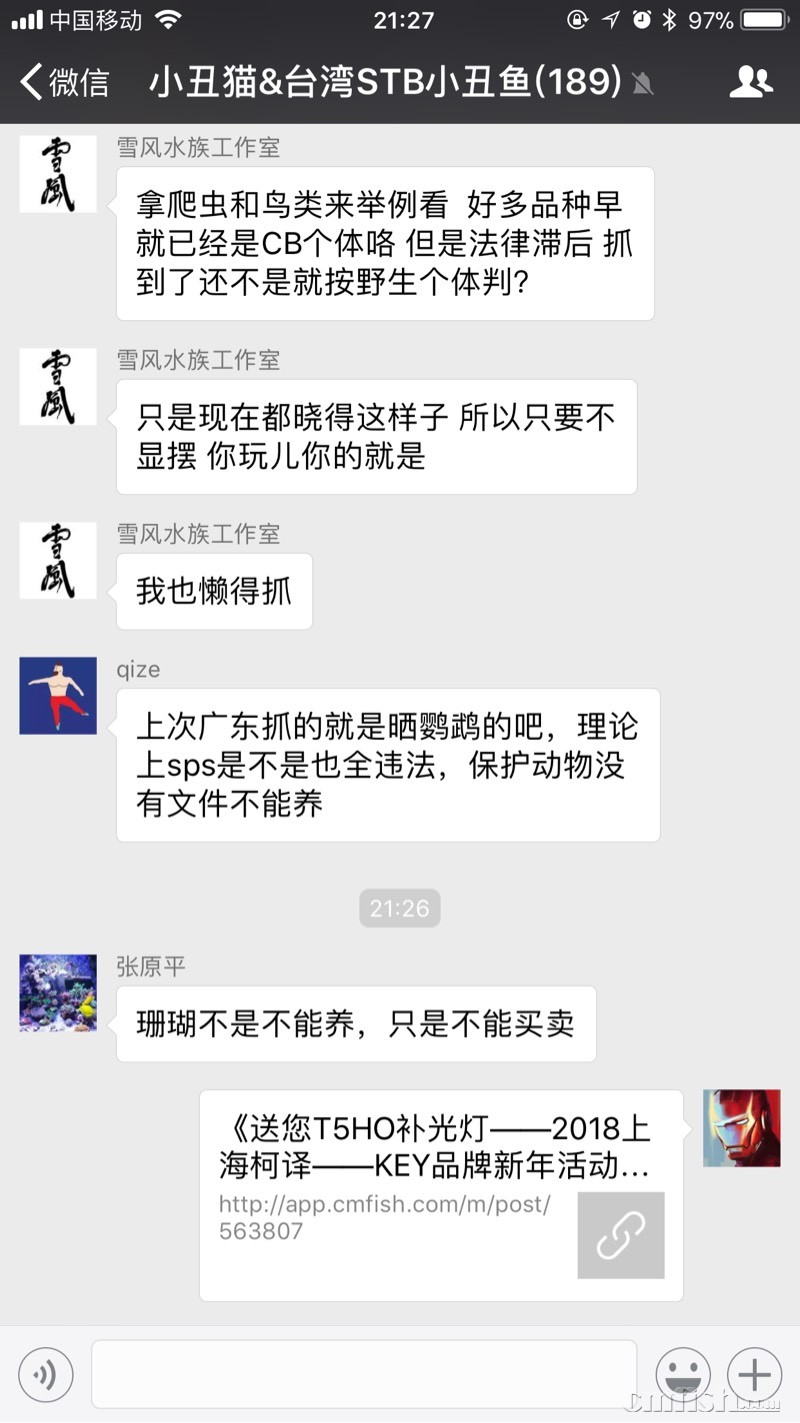Open the plus attachments menu

pos(754,1374)
